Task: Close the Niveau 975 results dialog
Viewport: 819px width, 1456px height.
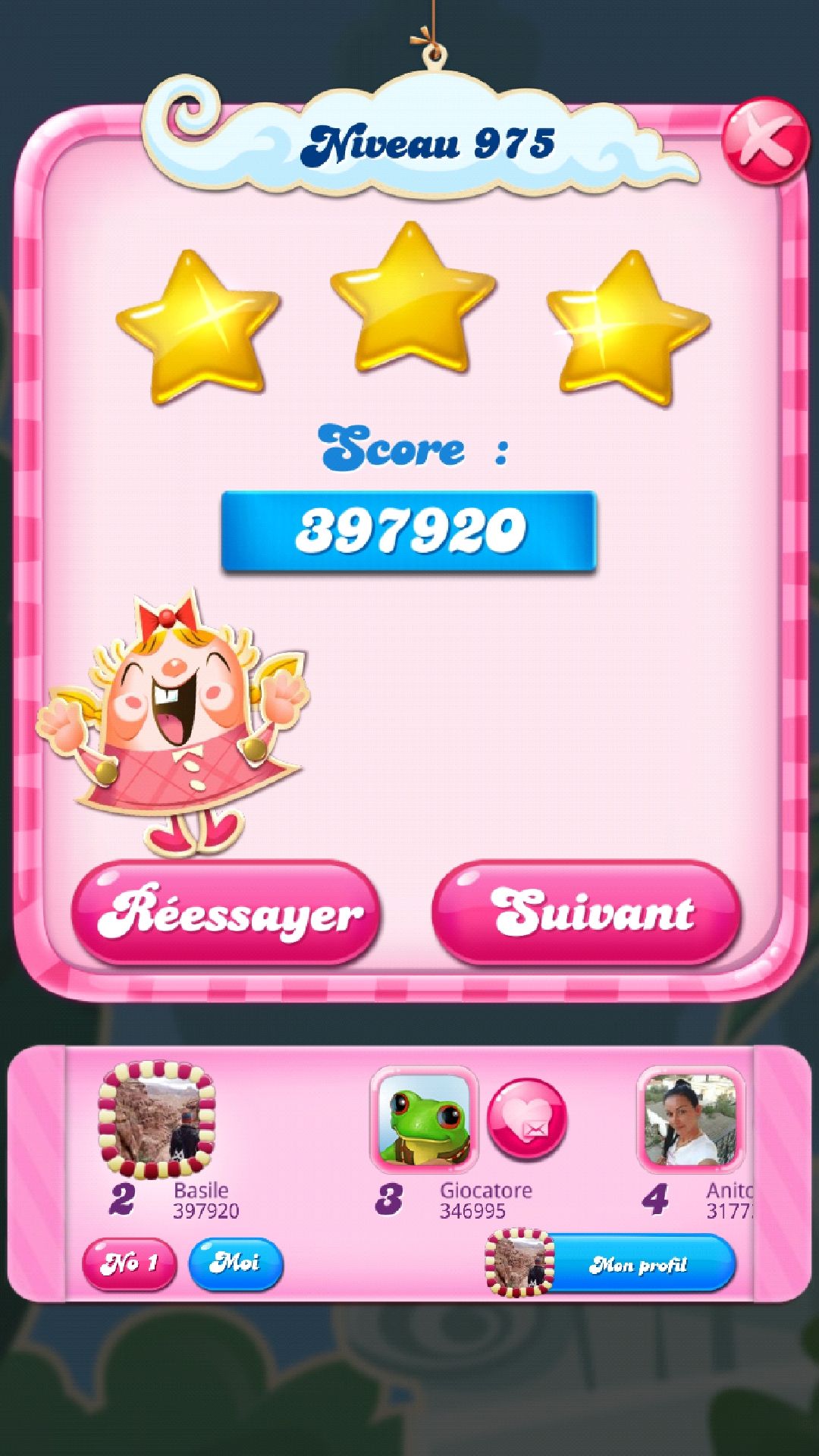Action: pyautogui.click(x=764, y=142)
